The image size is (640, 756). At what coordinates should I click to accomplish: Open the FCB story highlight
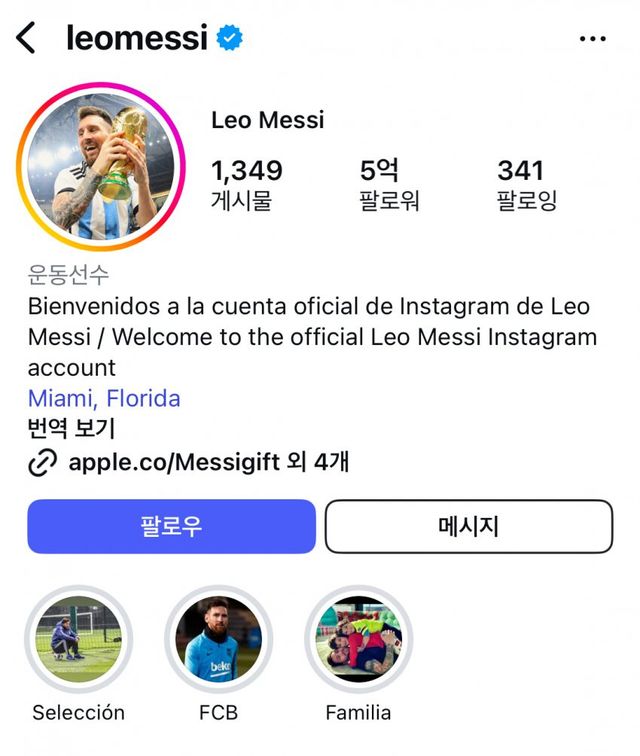pos(218,640)
